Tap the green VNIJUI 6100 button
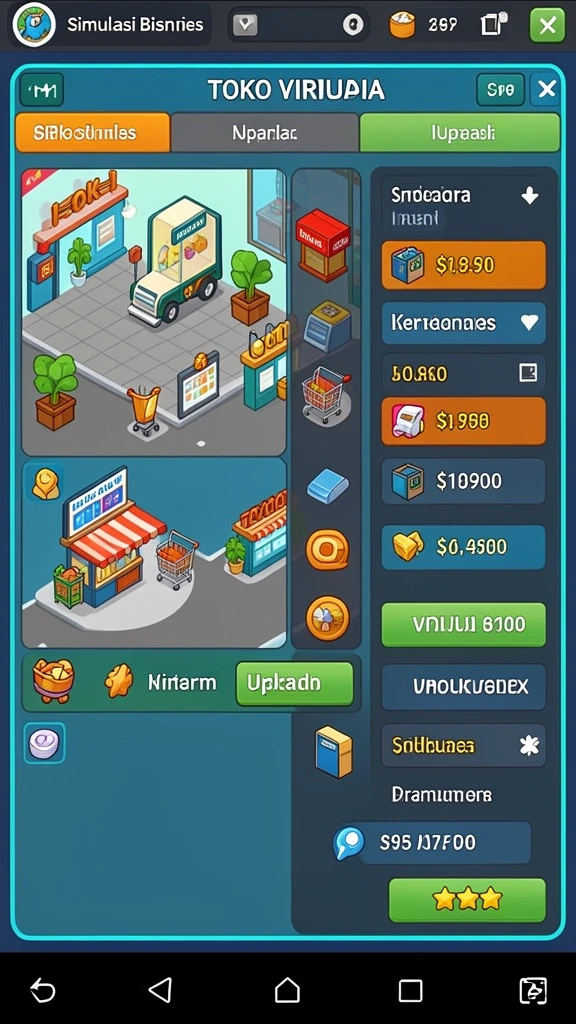 (463, 625)
